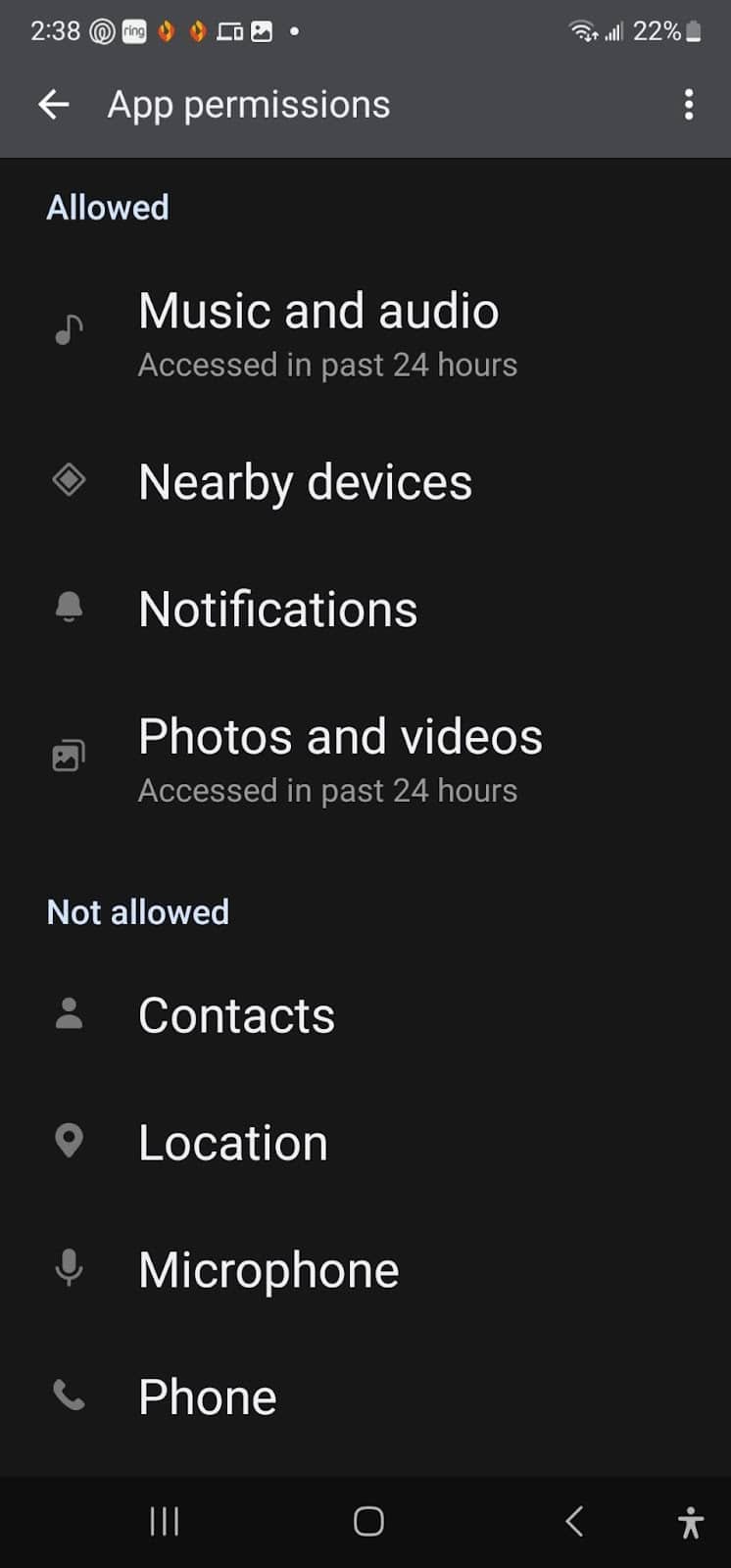Viewport: 731px width, 1568px height.
Task: Select the Nearby devices permission entry
Action: pos(305,481)
